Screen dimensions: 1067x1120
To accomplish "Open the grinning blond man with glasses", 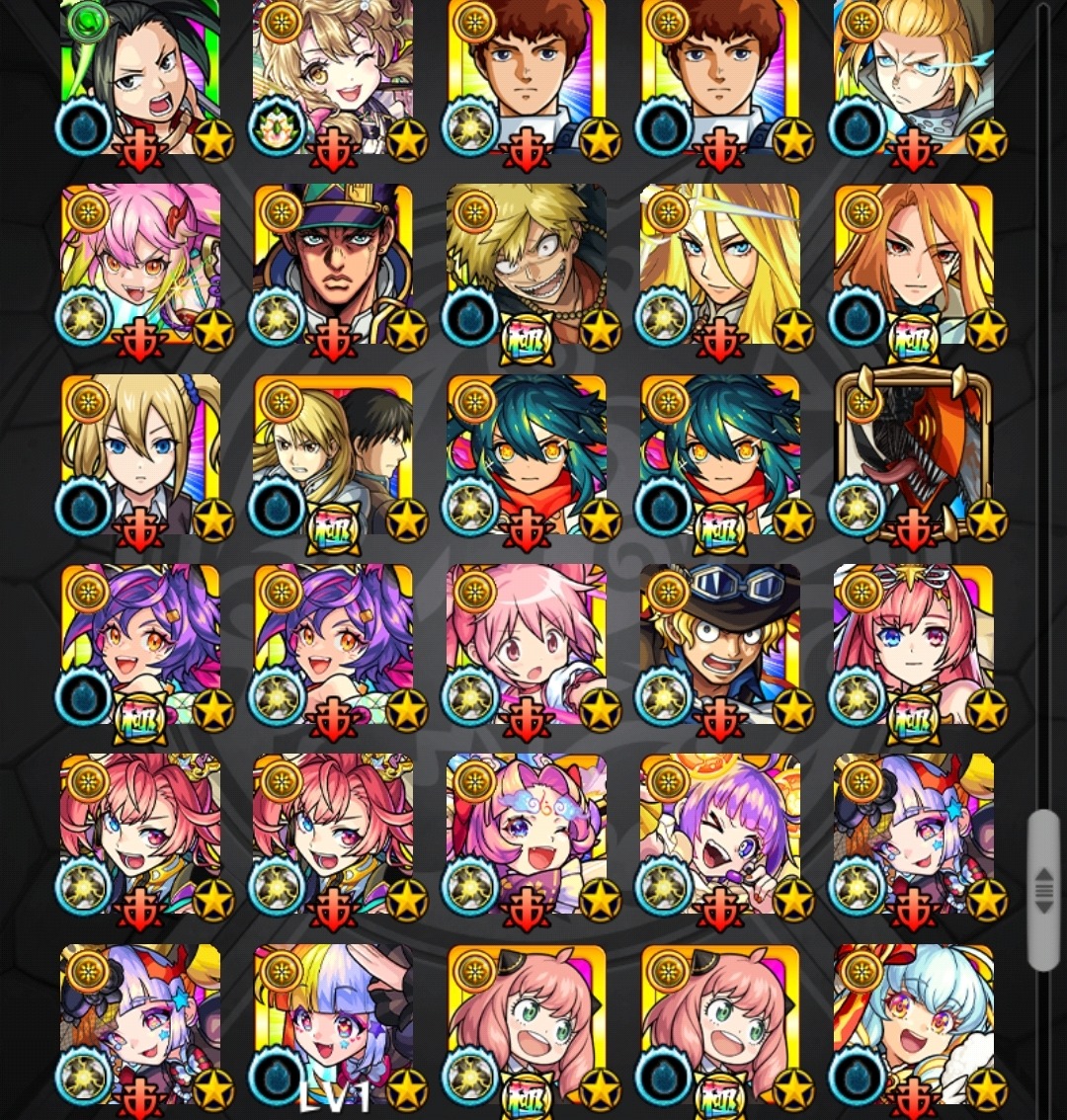I will 527,264.
